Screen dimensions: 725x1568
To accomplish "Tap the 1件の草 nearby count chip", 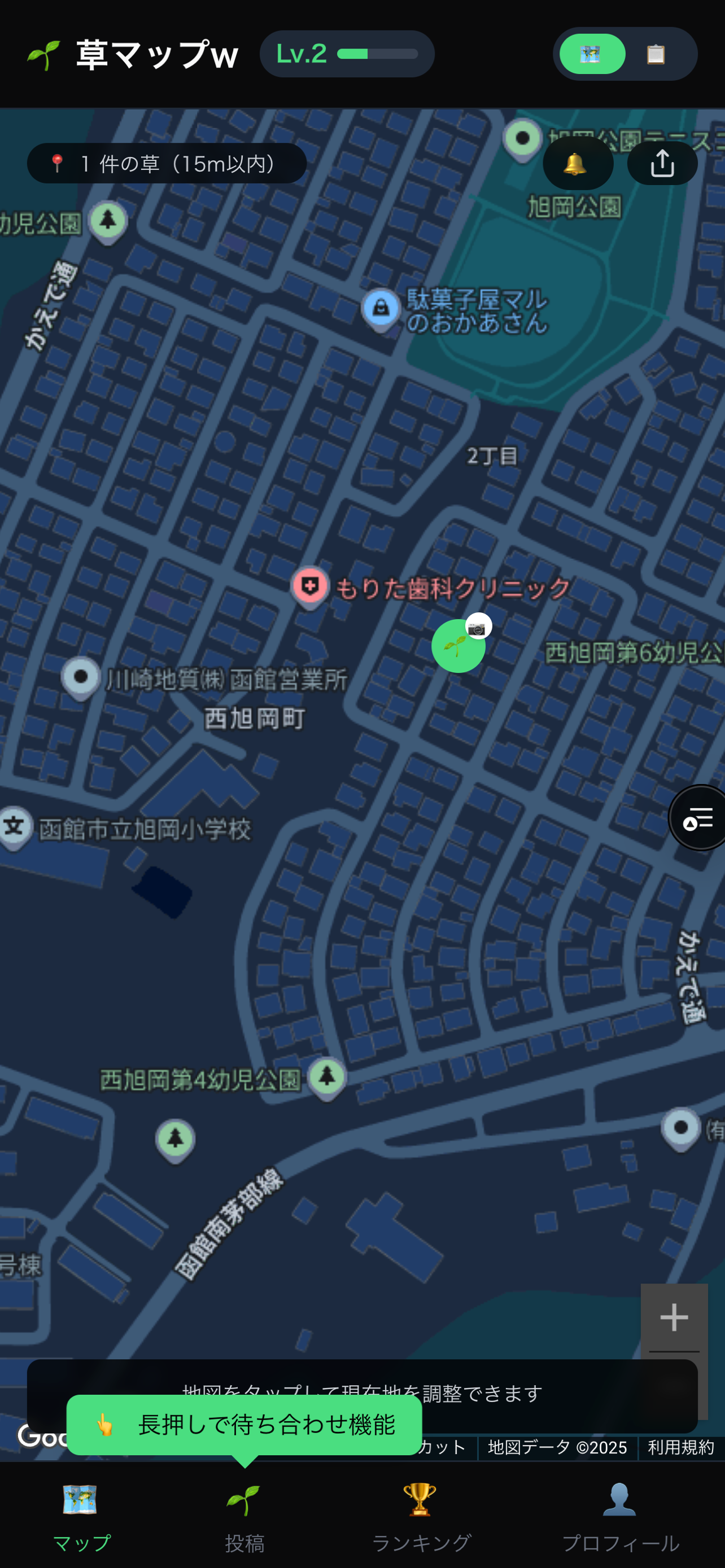I will (x=167, y=163).
